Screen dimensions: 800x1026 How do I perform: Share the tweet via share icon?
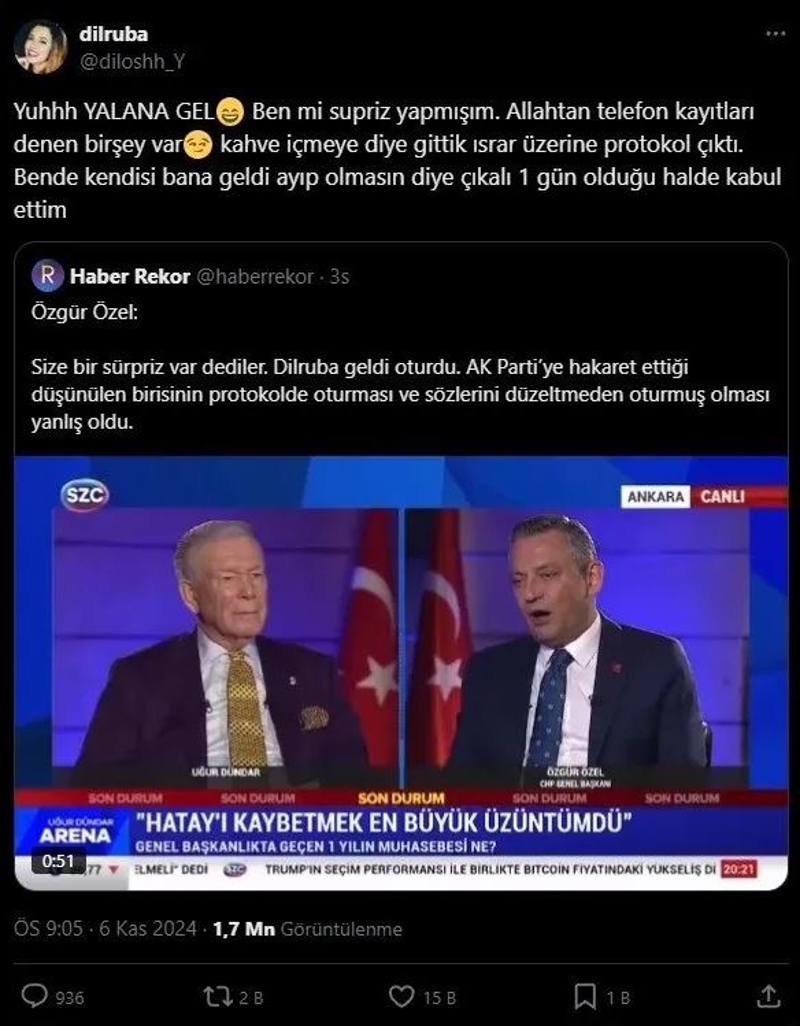coord(768,996)
